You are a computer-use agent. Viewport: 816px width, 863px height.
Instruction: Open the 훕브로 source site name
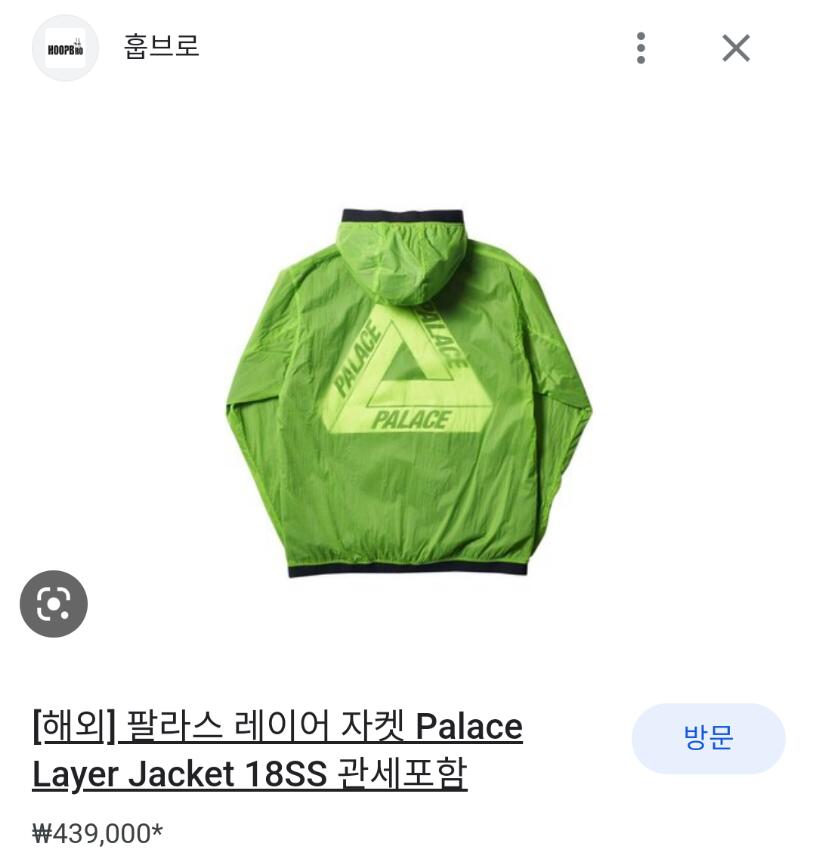(x=161, y=46)
